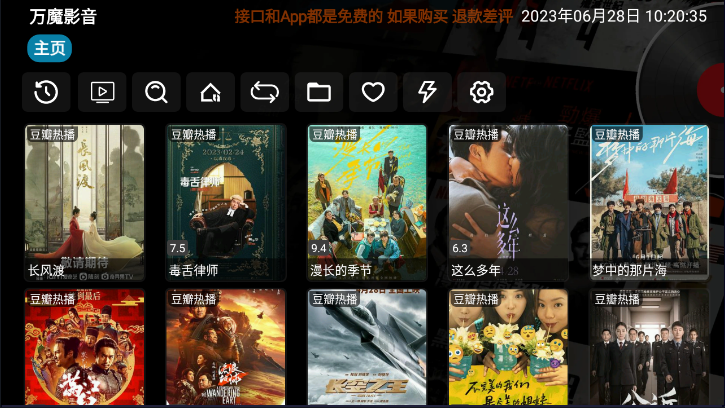Image resolution: width=725 pixels, height=408 pixels.
Task: Tap the switch source arrows icon
Action: [x=265, y=92]
